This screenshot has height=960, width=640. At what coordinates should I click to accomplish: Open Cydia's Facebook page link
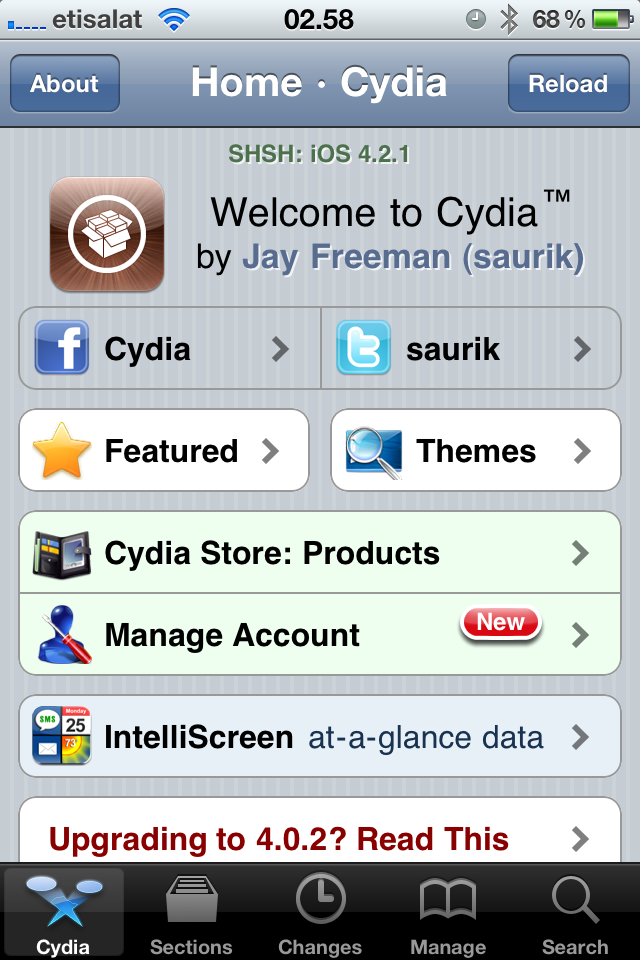point(170,349)
